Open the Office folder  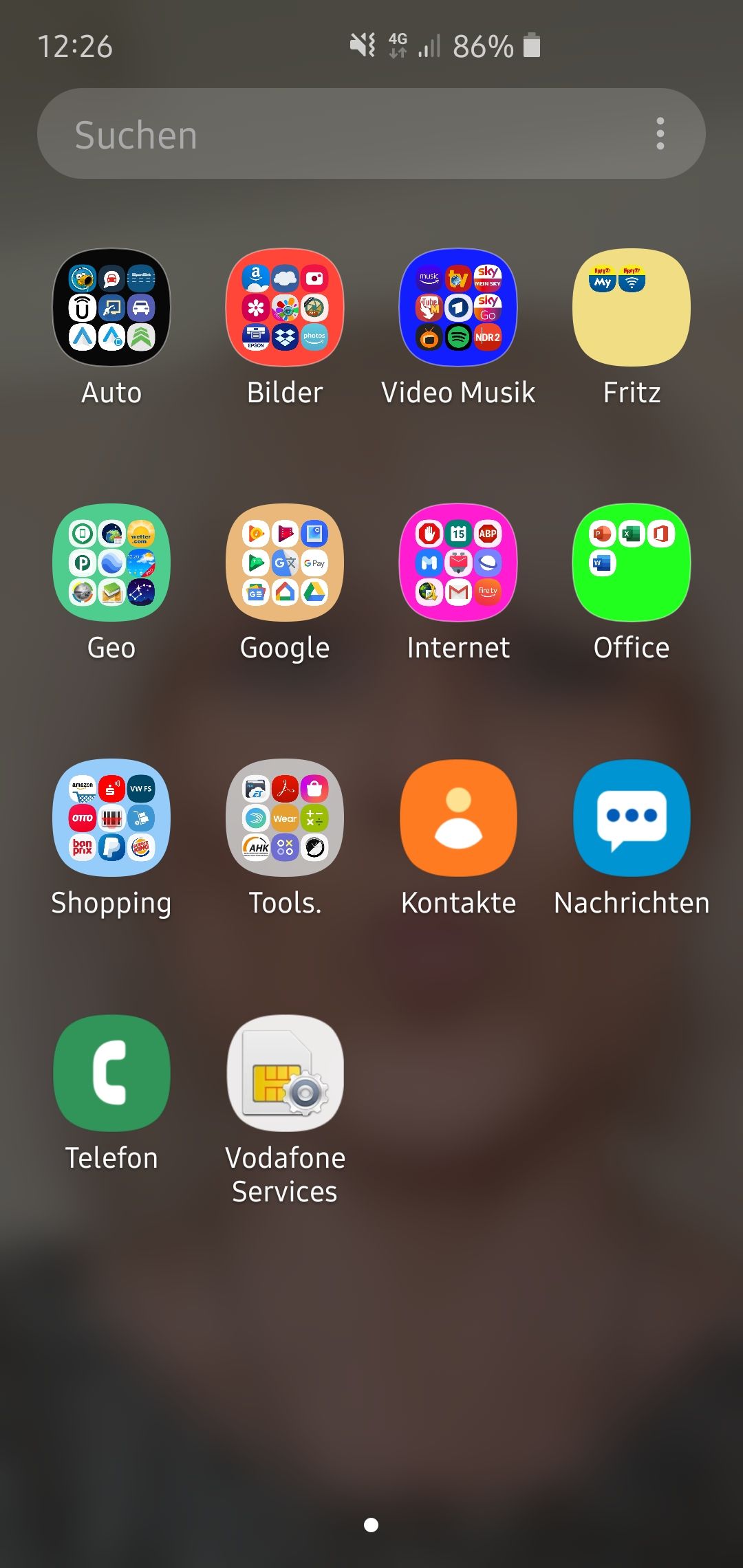coord(632,563)
